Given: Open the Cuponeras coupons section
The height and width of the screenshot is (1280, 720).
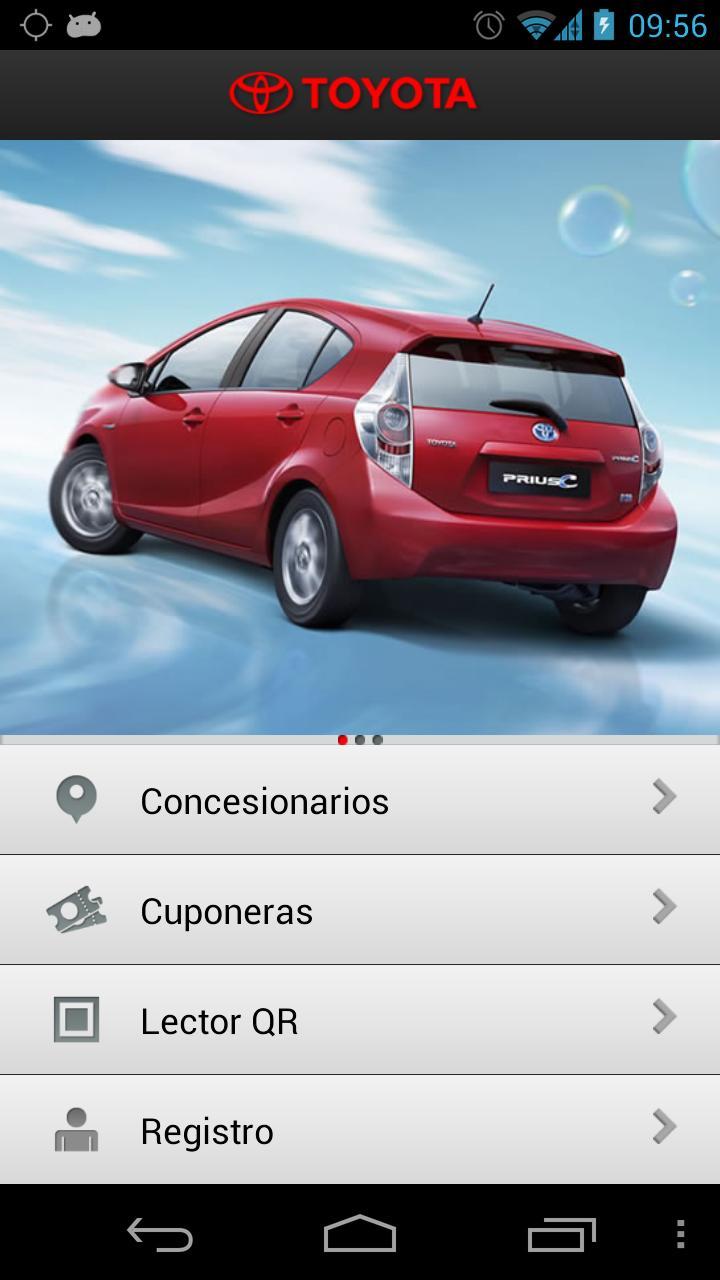Looking at the screenshot, I should 360,910.
